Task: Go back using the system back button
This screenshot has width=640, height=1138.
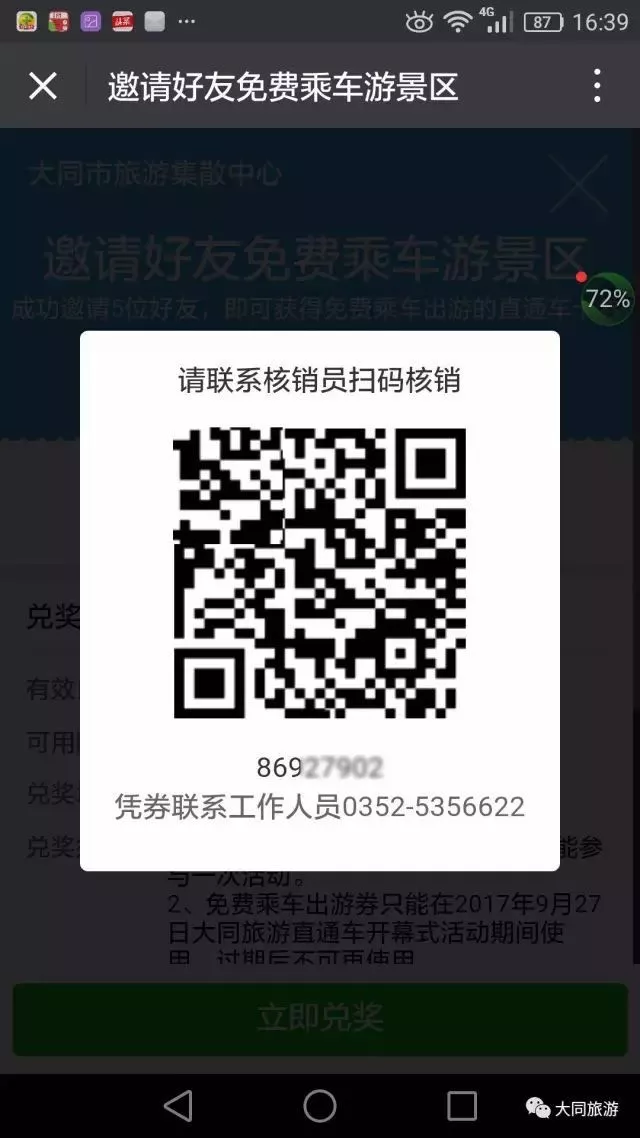Action: tap(178, 1105)
